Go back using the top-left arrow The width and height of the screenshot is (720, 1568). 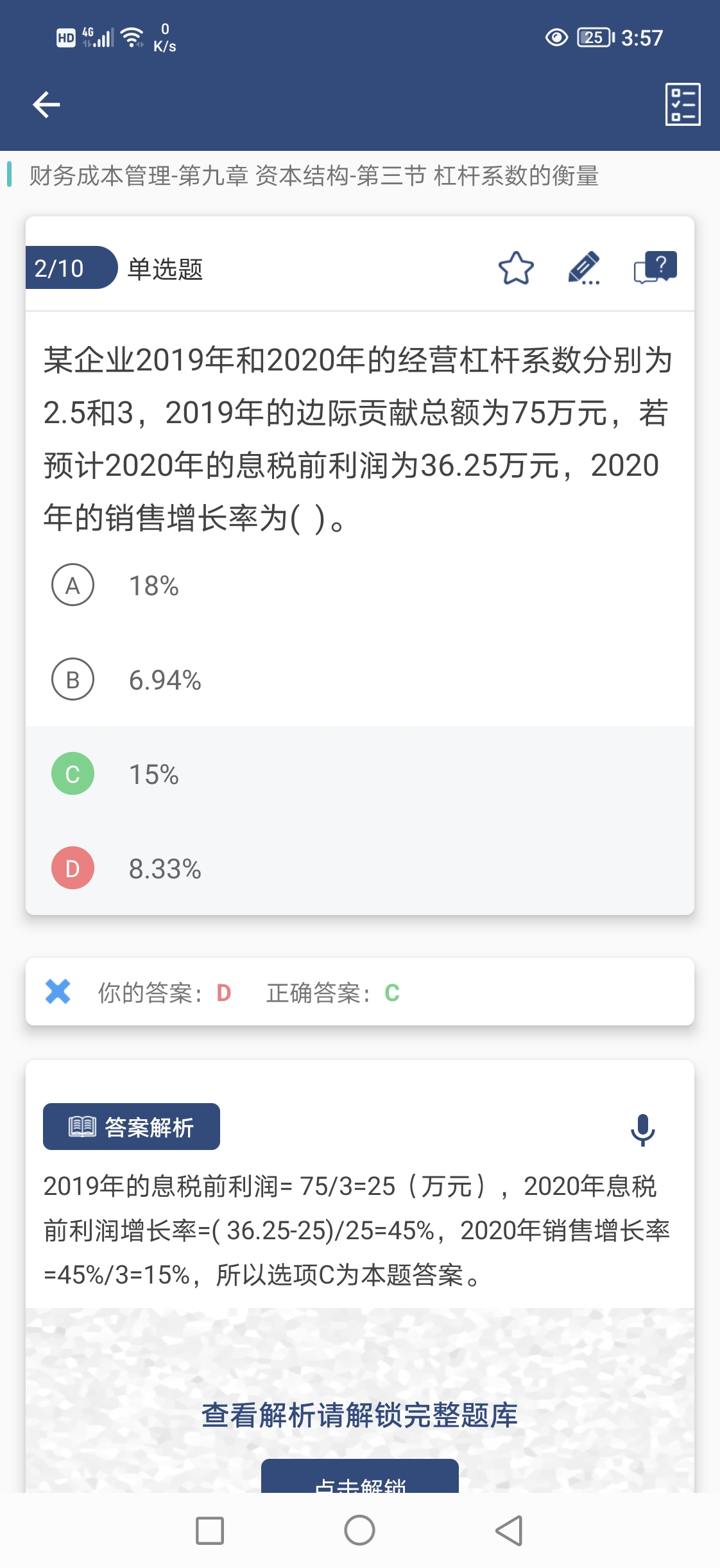[x=46, y=105]
